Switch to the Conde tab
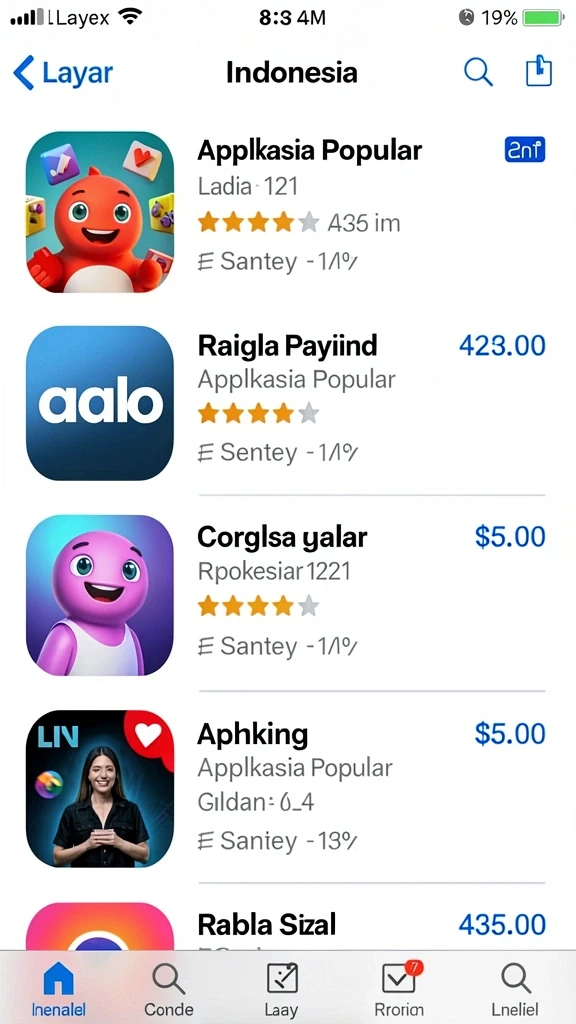 [x=168, y=989]
